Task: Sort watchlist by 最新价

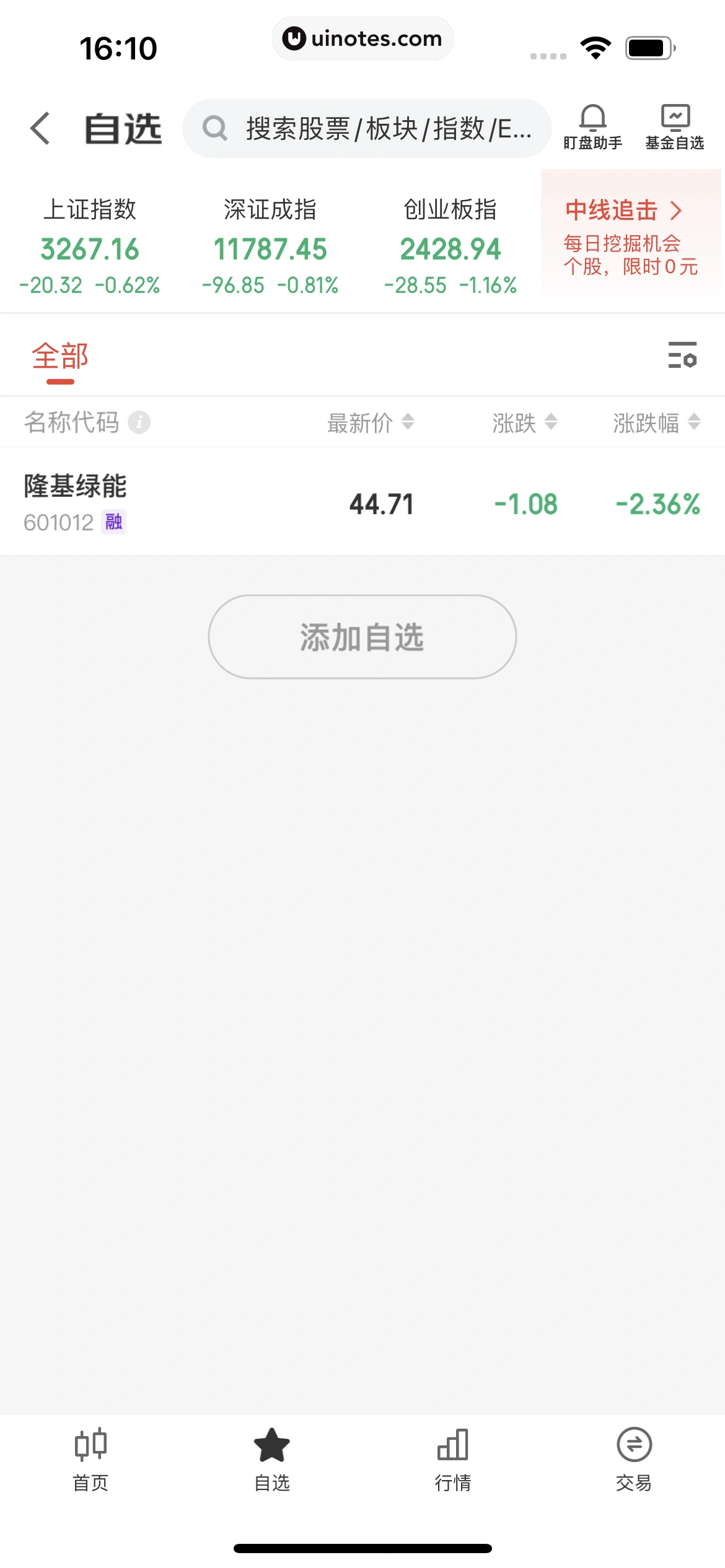Action: point(371,423)
